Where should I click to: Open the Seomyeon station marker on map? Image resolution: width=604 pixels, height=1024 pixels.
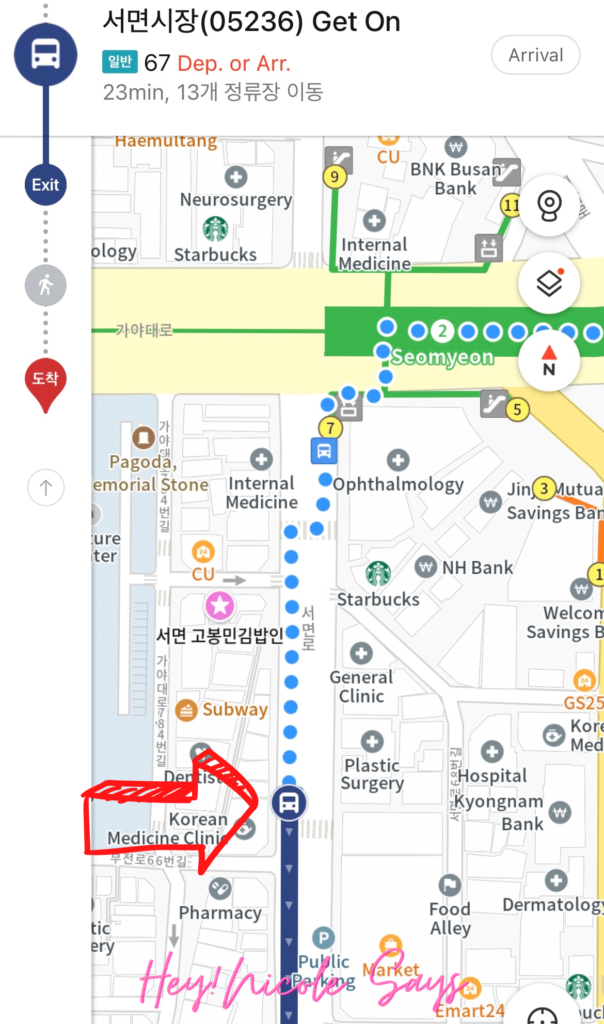442,332
